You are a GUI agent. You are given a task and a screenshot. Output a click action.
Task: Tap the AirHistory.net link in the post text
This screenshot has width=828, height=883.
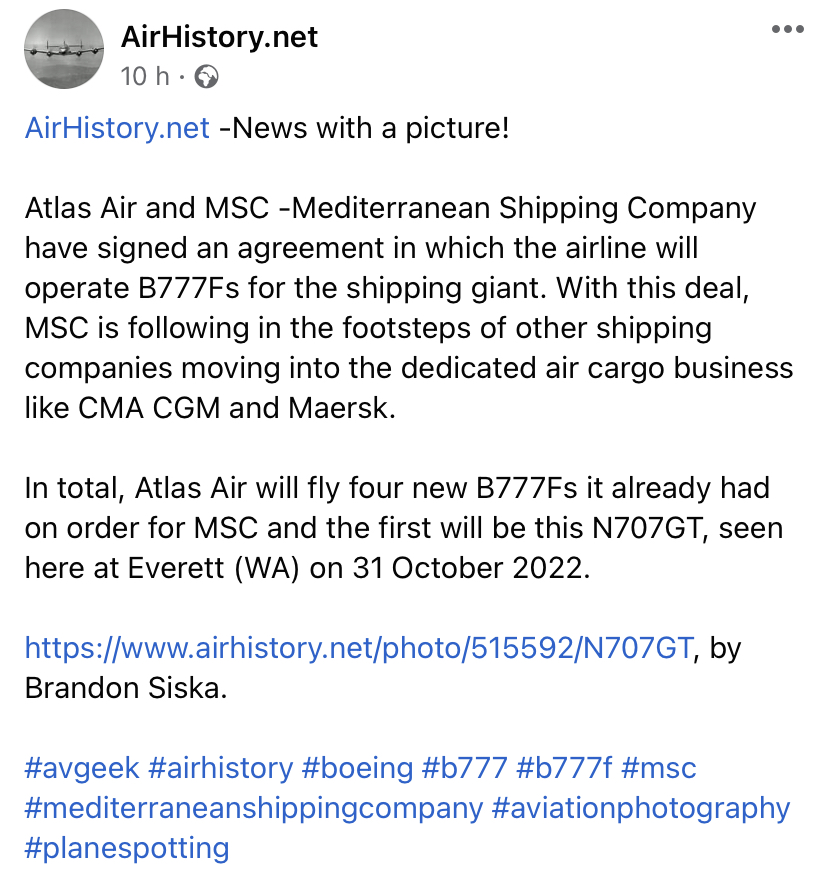tap(117, 128)
